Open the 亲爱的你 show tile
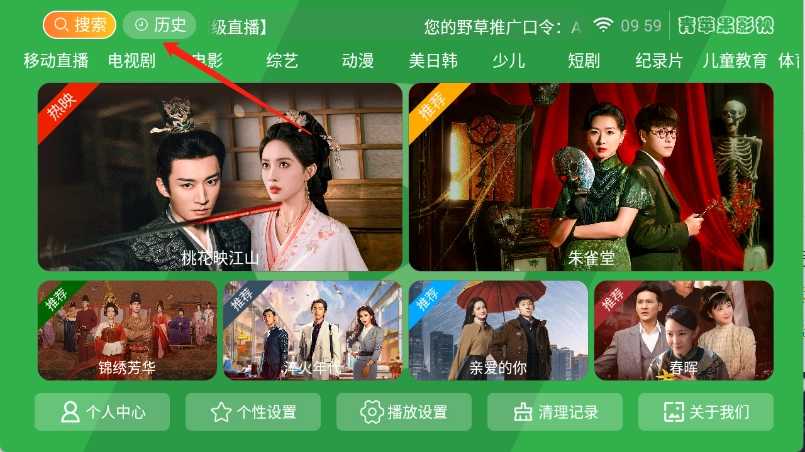Image resolution: width=805 pixels, height=452 pixels. (498, 330)
